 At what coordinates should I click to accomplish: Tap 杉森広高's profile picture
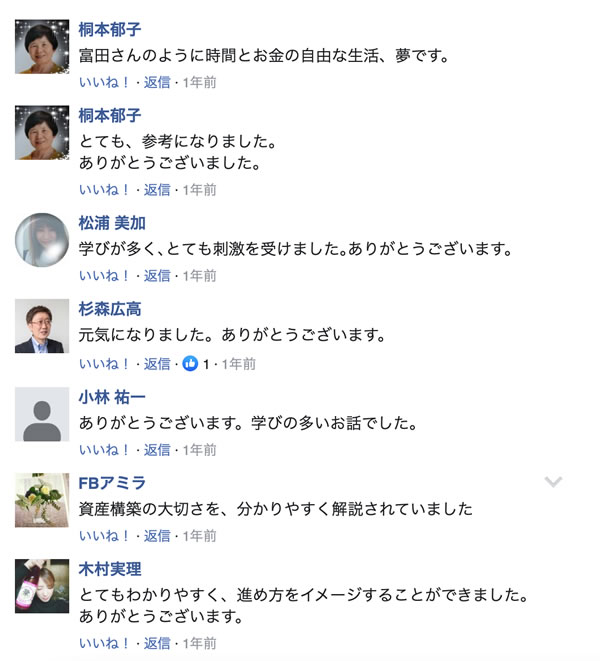(42, 326)
